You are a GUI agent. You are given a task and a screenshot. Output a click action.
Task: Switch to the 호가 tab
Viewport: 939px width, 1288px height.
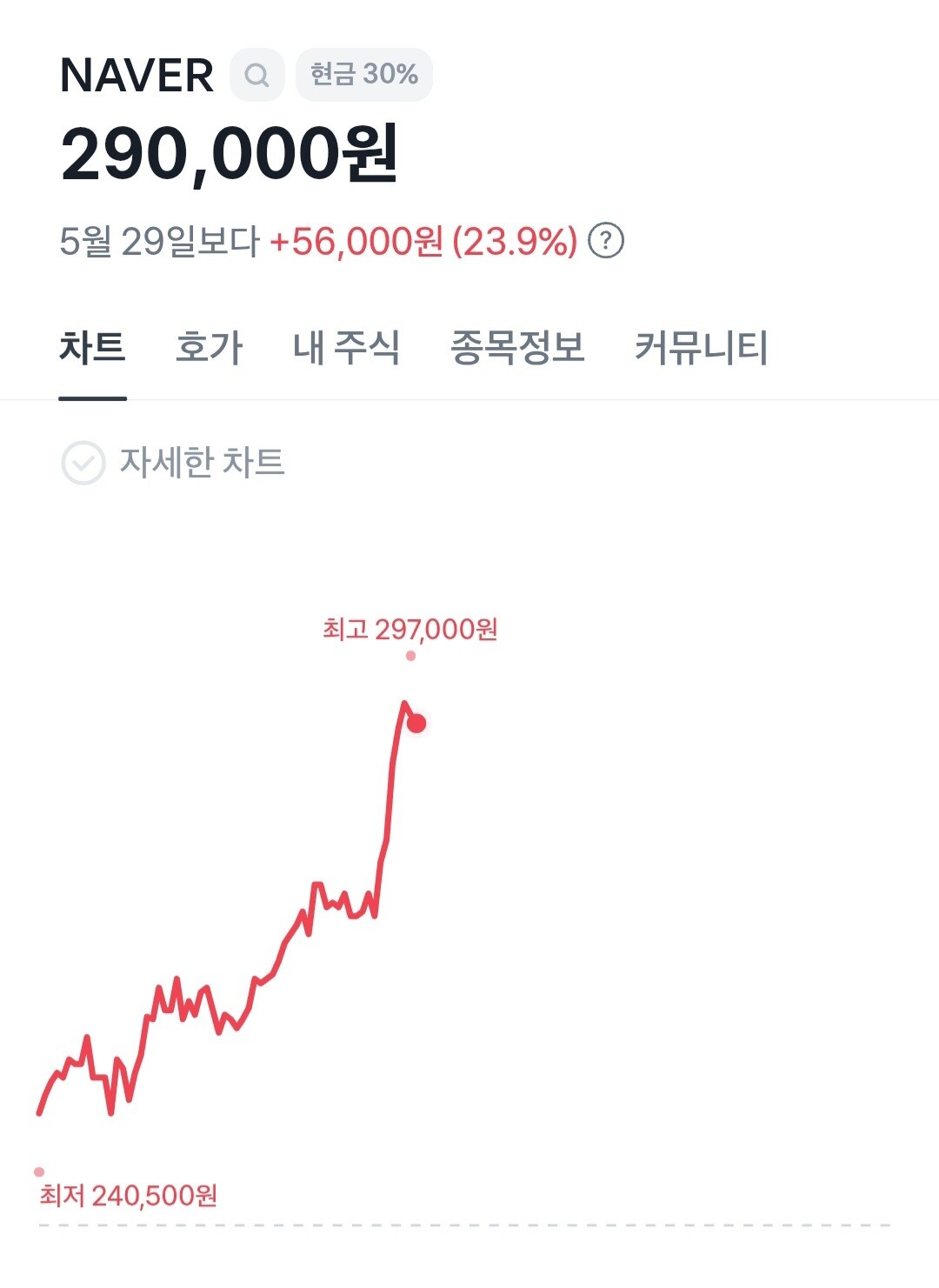(209, 347)
